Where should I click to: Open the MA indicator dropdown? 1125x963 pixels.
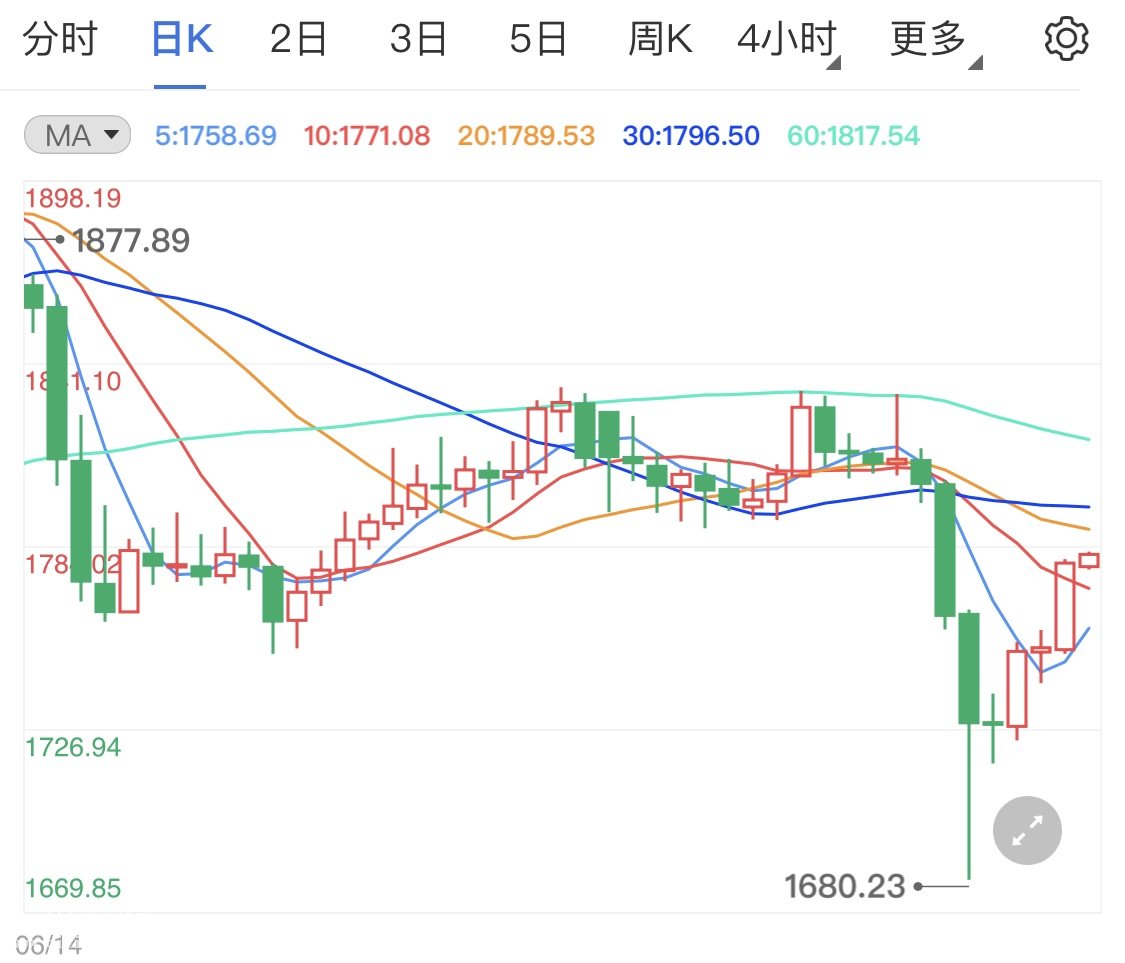[x=77, y=135]
